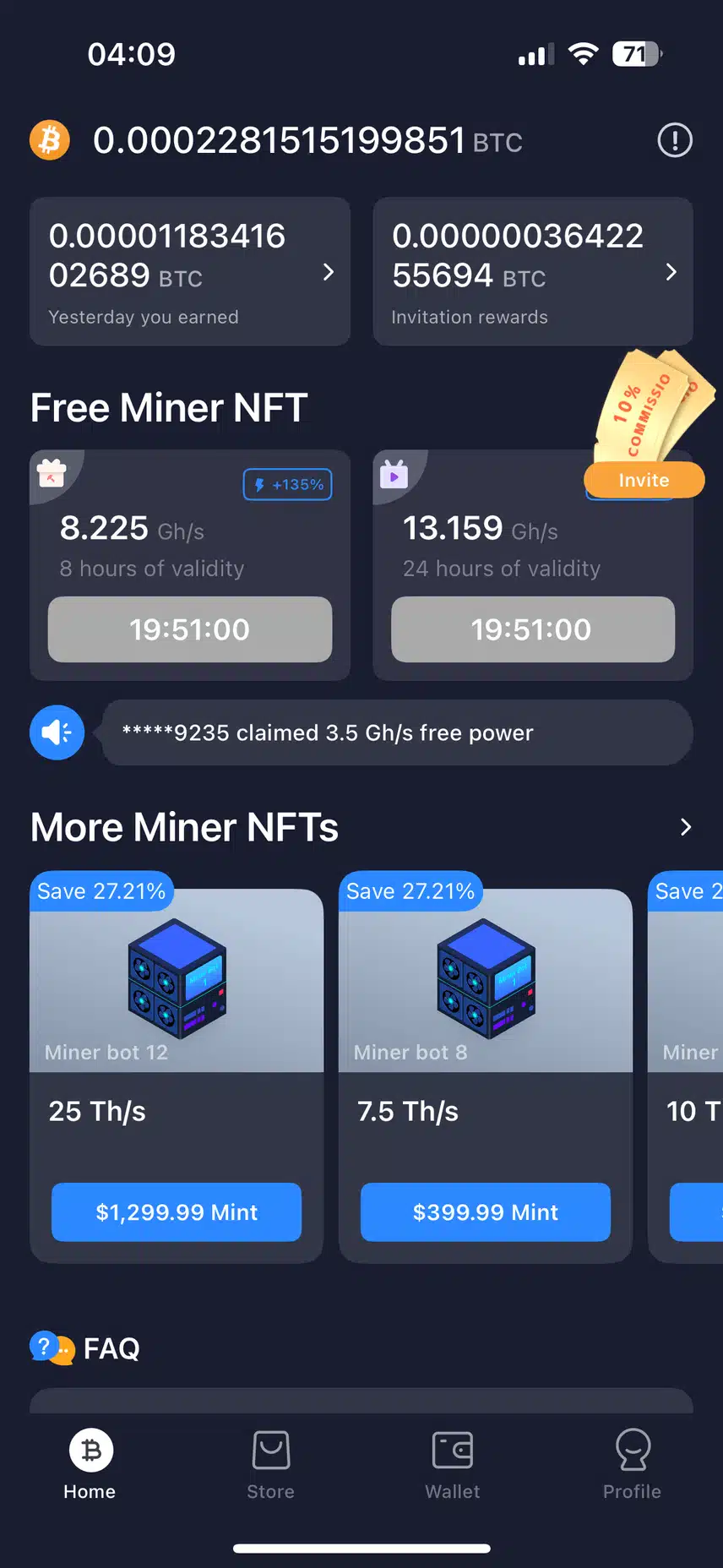Mint Miner bot 8 for $399.99

[486, 1212]
